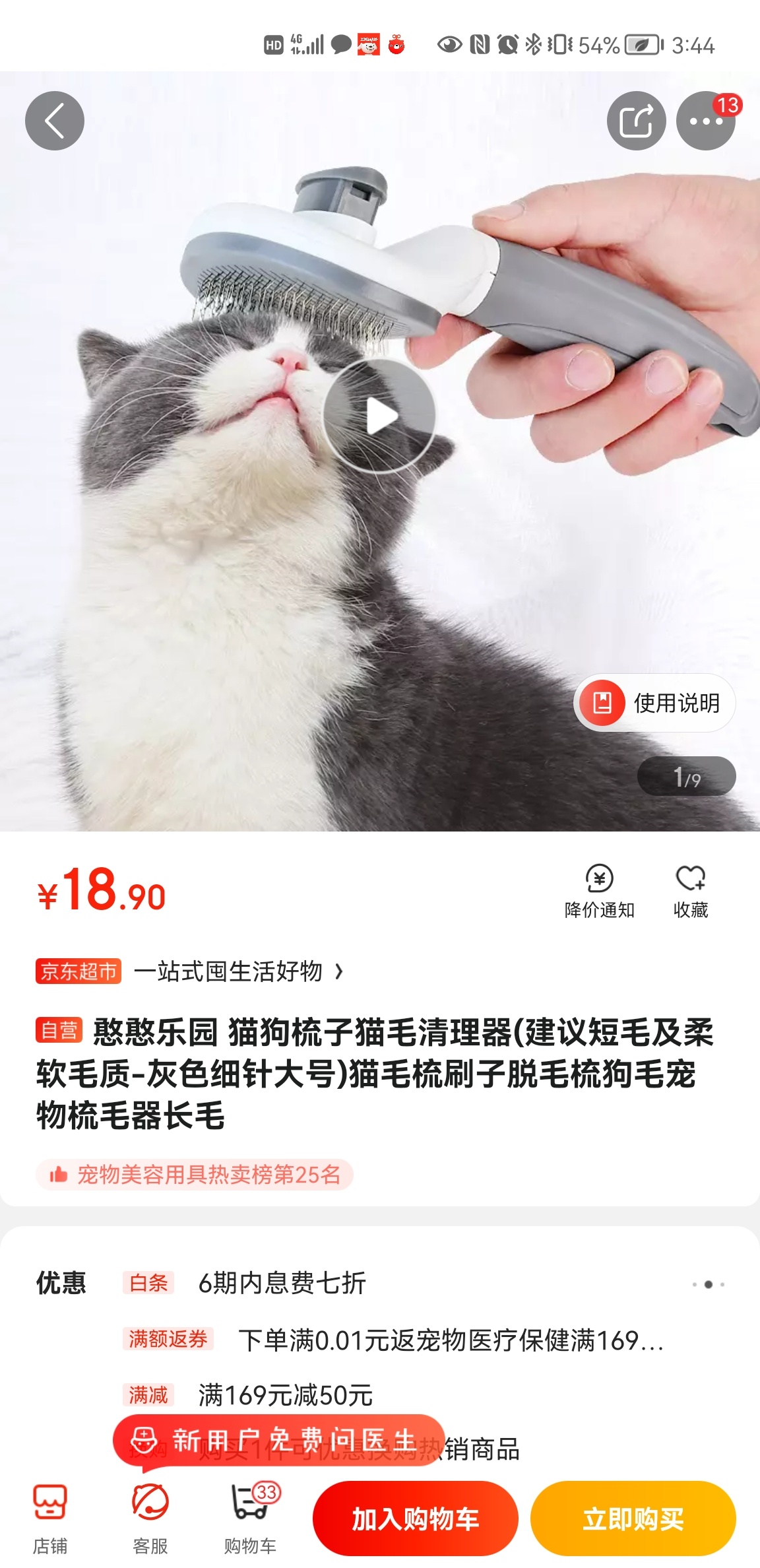Tap 立即购买 to buy now

pyautogui.click(x=633, y=1519)
